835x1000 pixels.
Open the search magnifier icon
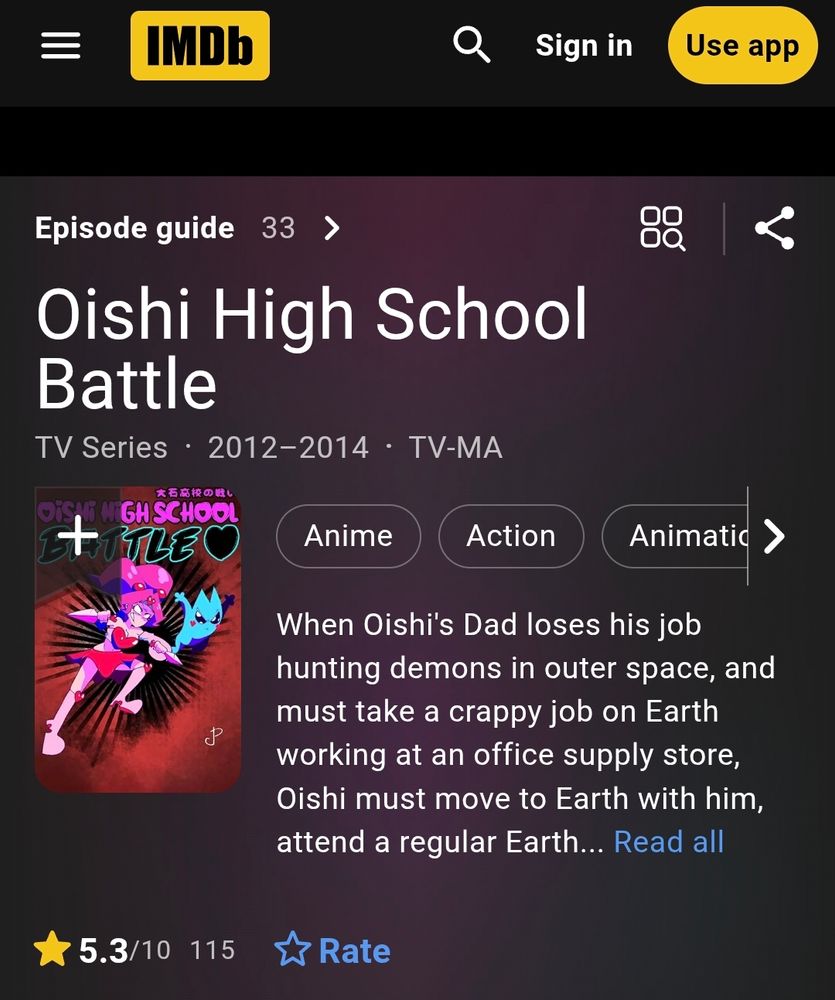(471, 45)
